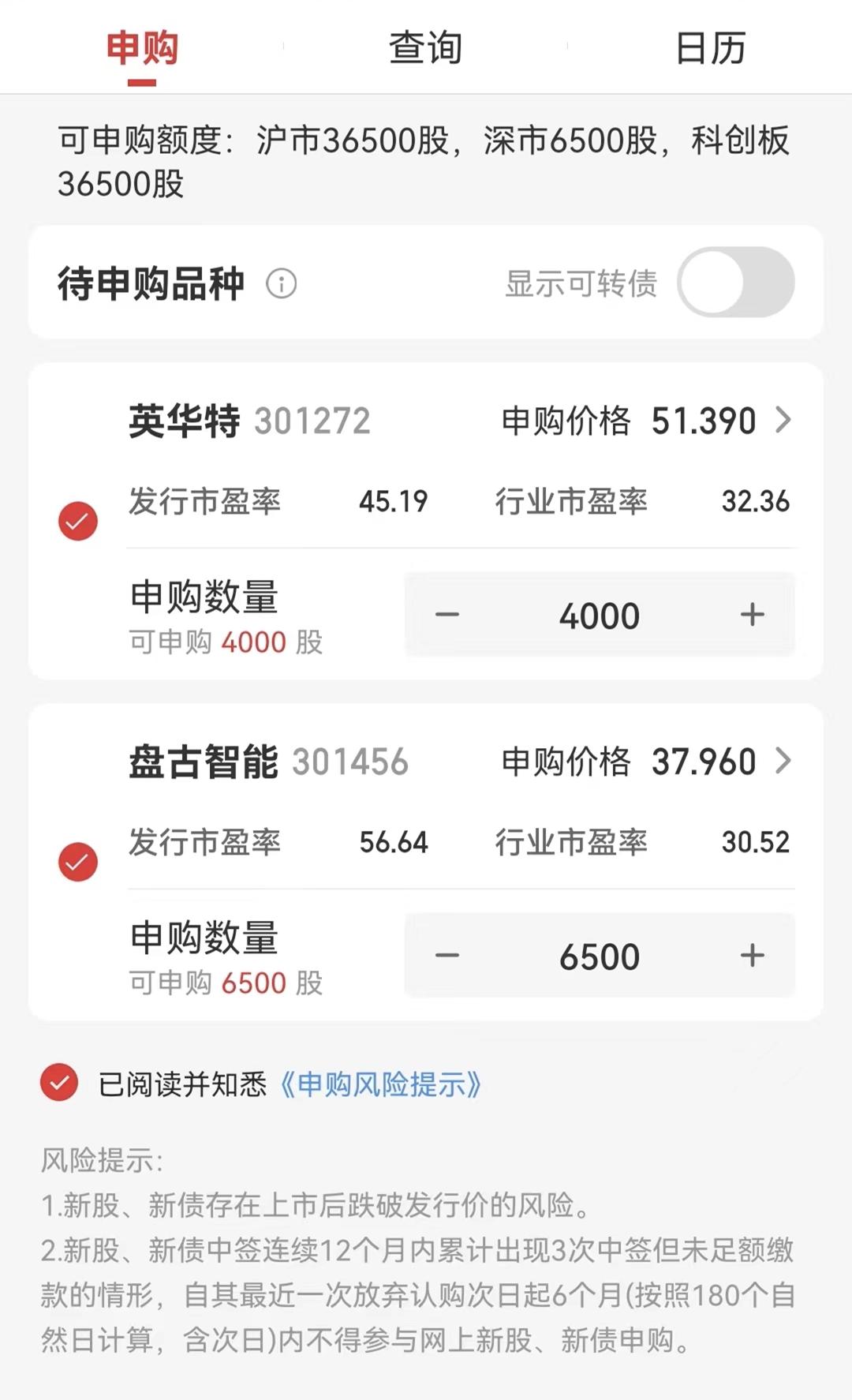Open 英华特 申购价格 details chevron

pyautogui.click(x=783, y=420)
